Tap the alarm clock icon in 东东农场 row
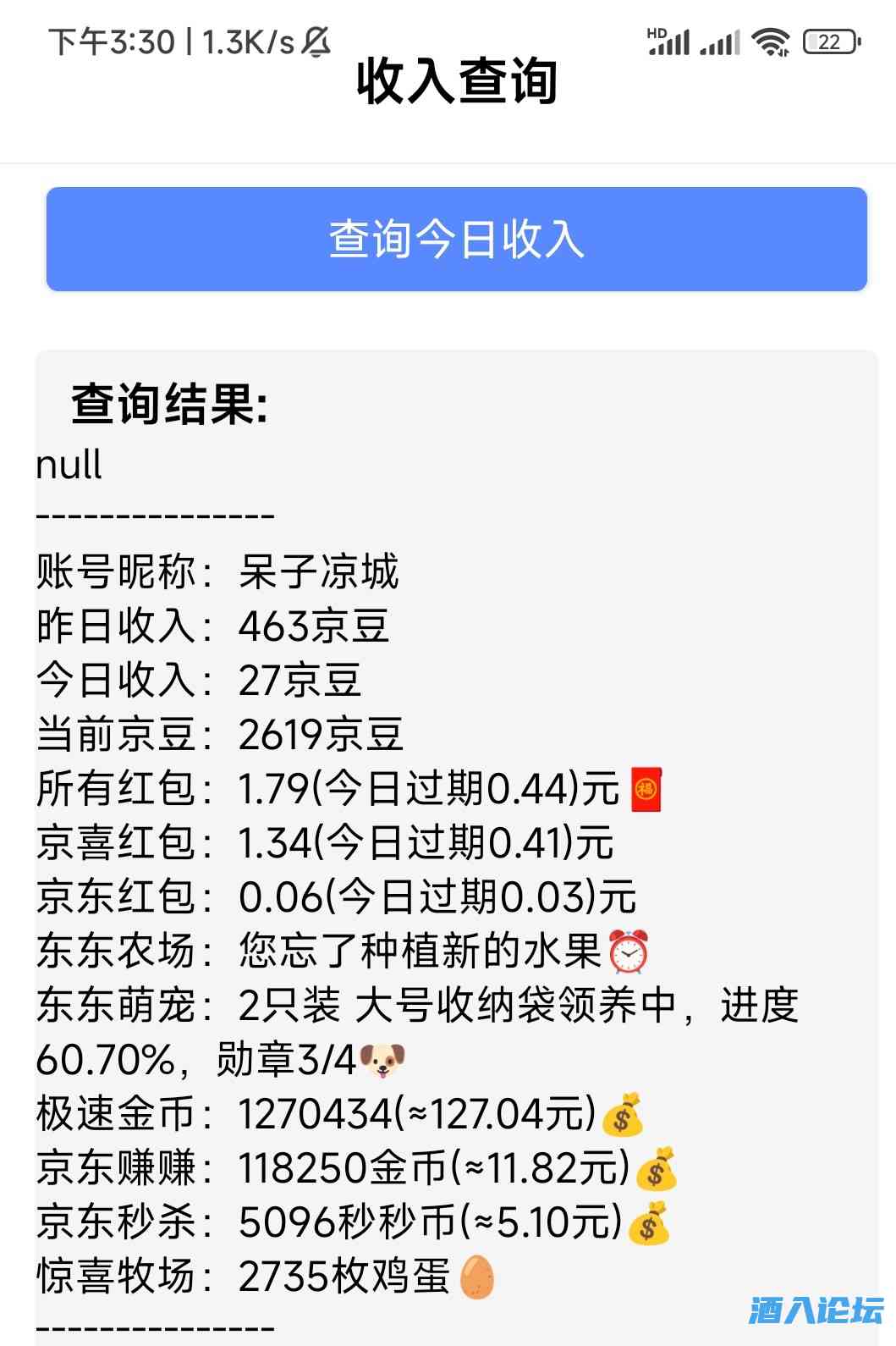The width and height of the screenshot is (896, 1346). click(629, 951)
